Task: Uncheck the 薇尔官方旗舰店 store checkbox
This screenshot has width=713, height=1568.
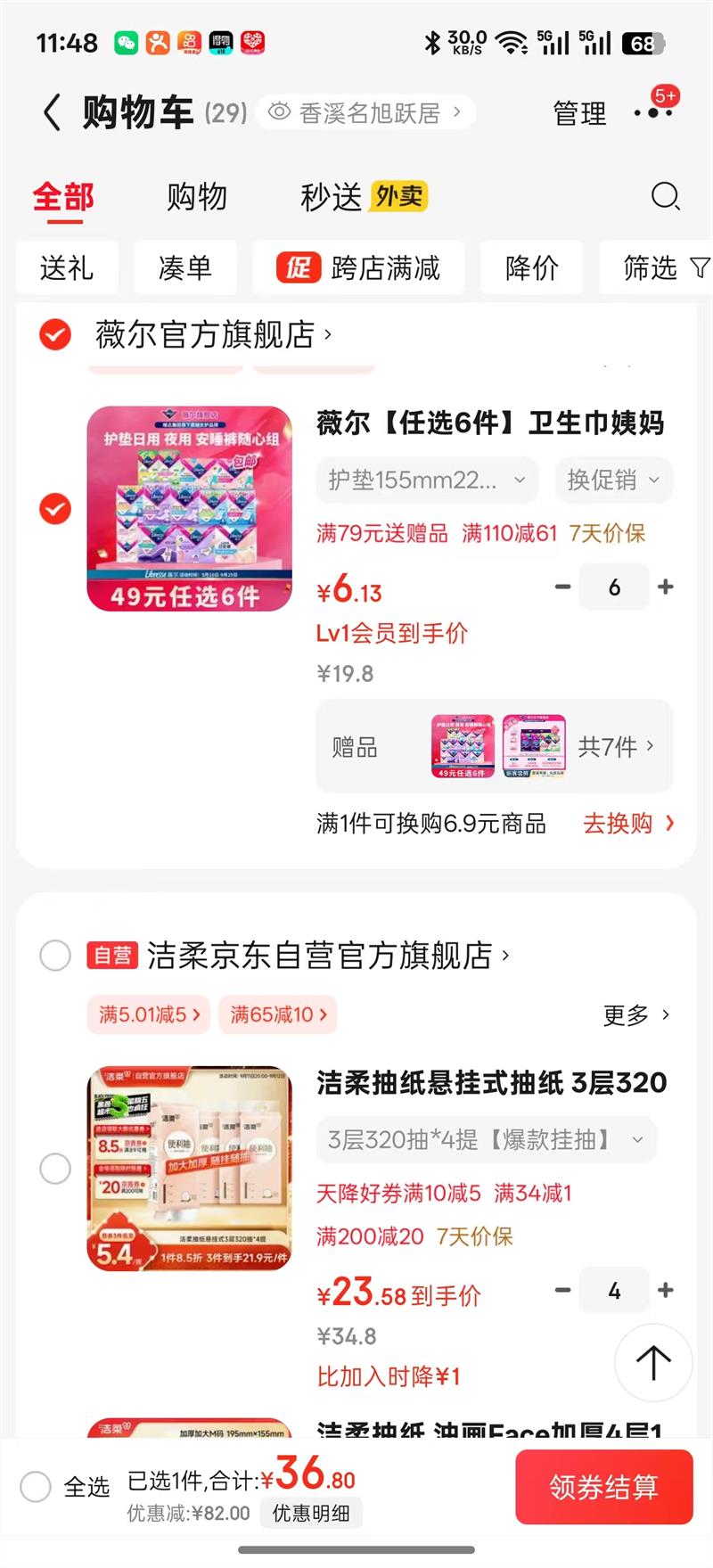Action: point(55,335)
